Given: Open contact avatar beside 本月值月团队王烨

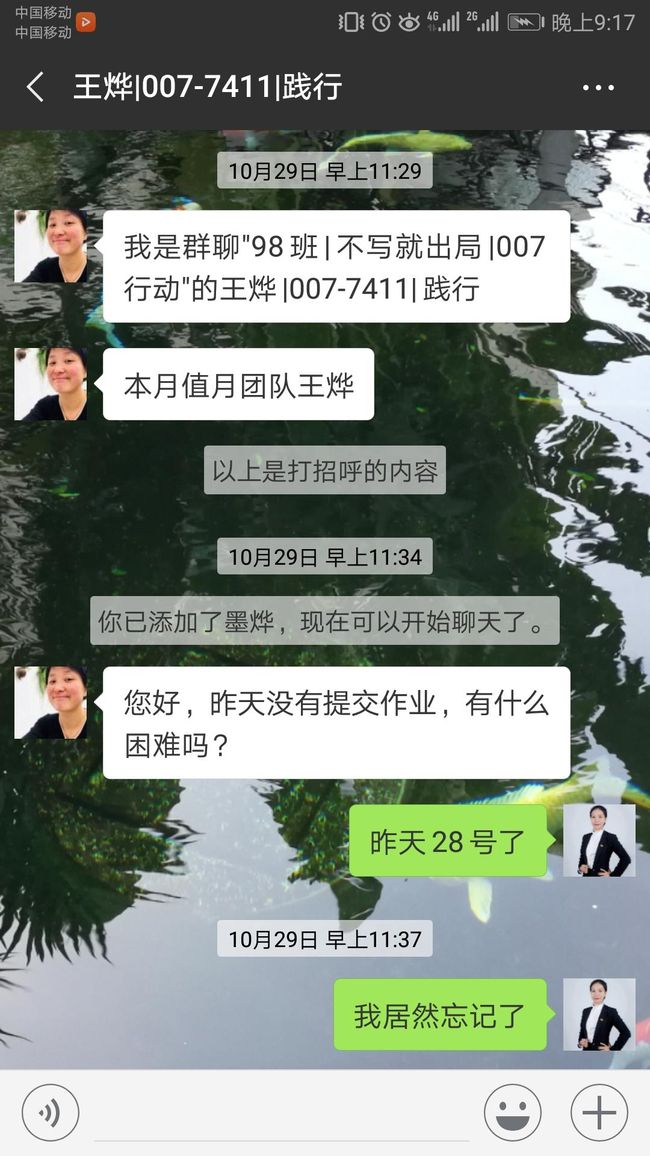Looking at the screenshot, I should coord(51,384).
